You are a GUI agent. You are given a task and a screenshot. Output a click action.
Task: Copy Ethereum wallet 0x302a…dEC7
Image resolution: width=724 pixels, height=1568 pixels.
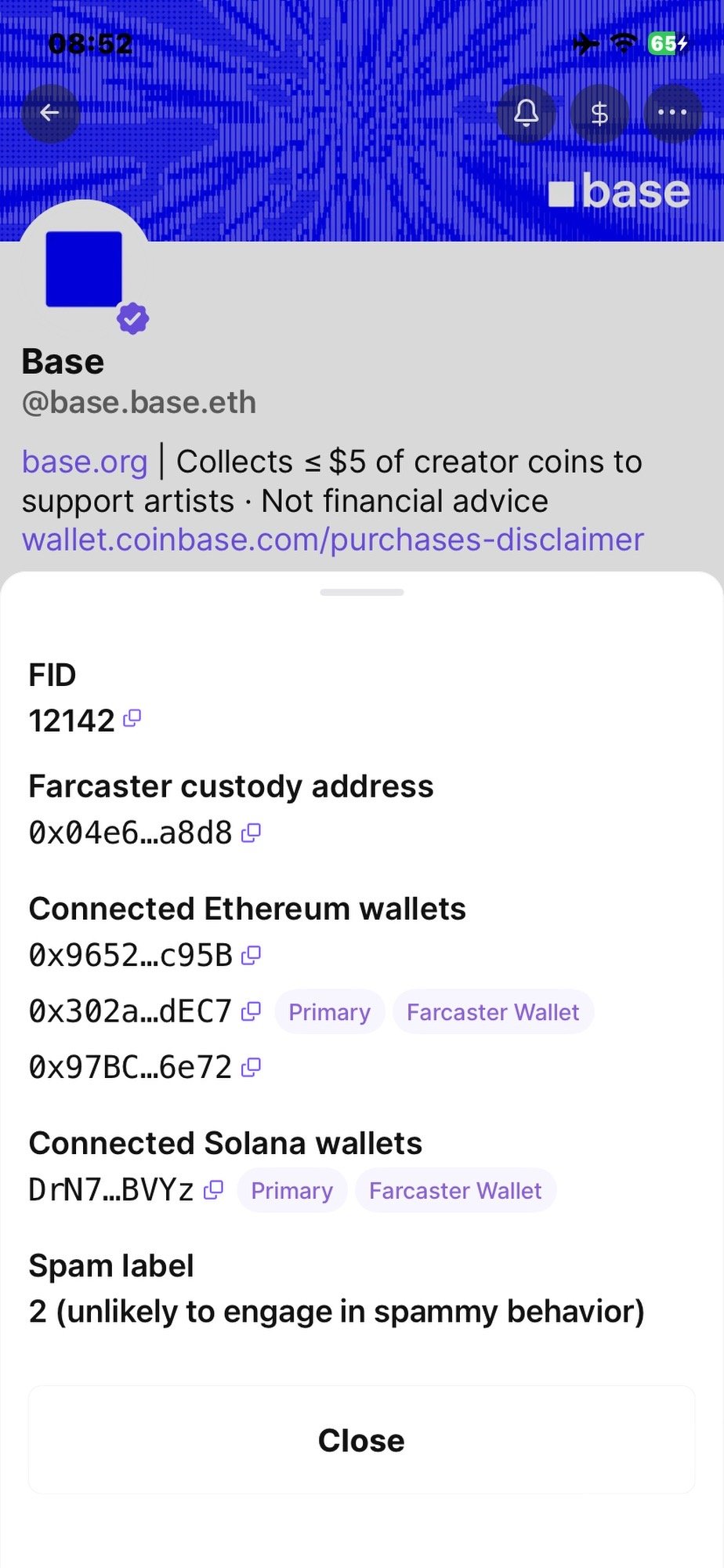(251, 1011)
